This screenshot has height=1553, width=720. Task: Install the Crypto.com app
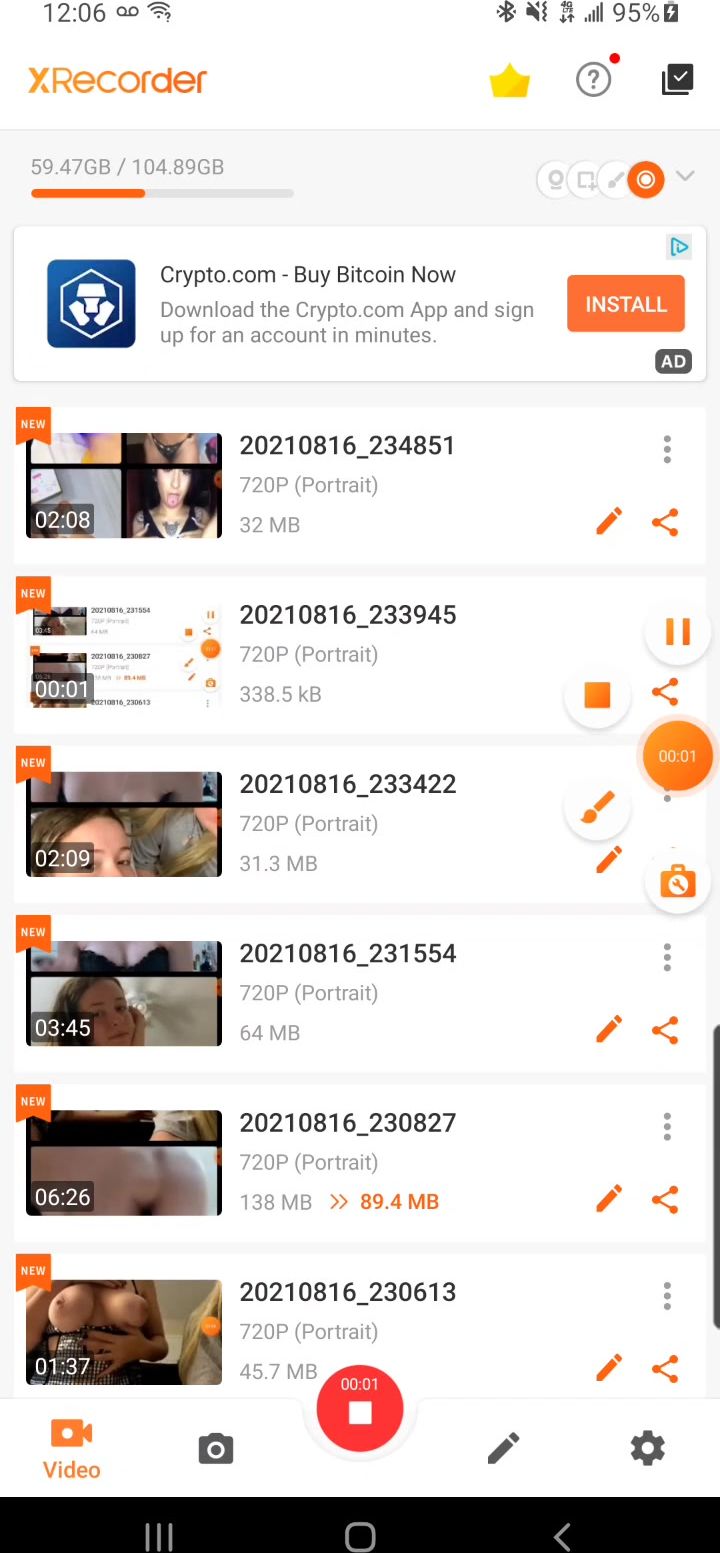(x=626, y=304)
